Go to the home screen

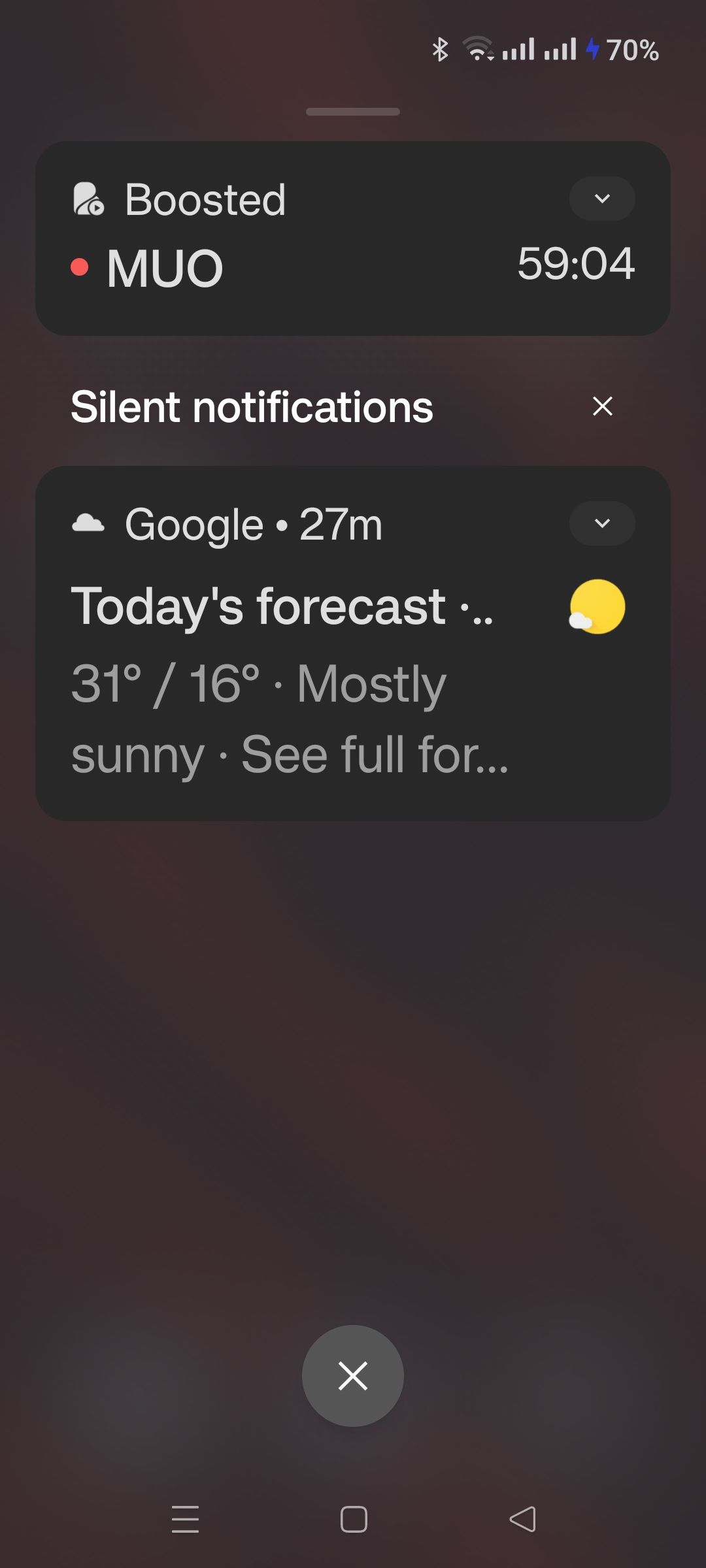coord(354,1519)
